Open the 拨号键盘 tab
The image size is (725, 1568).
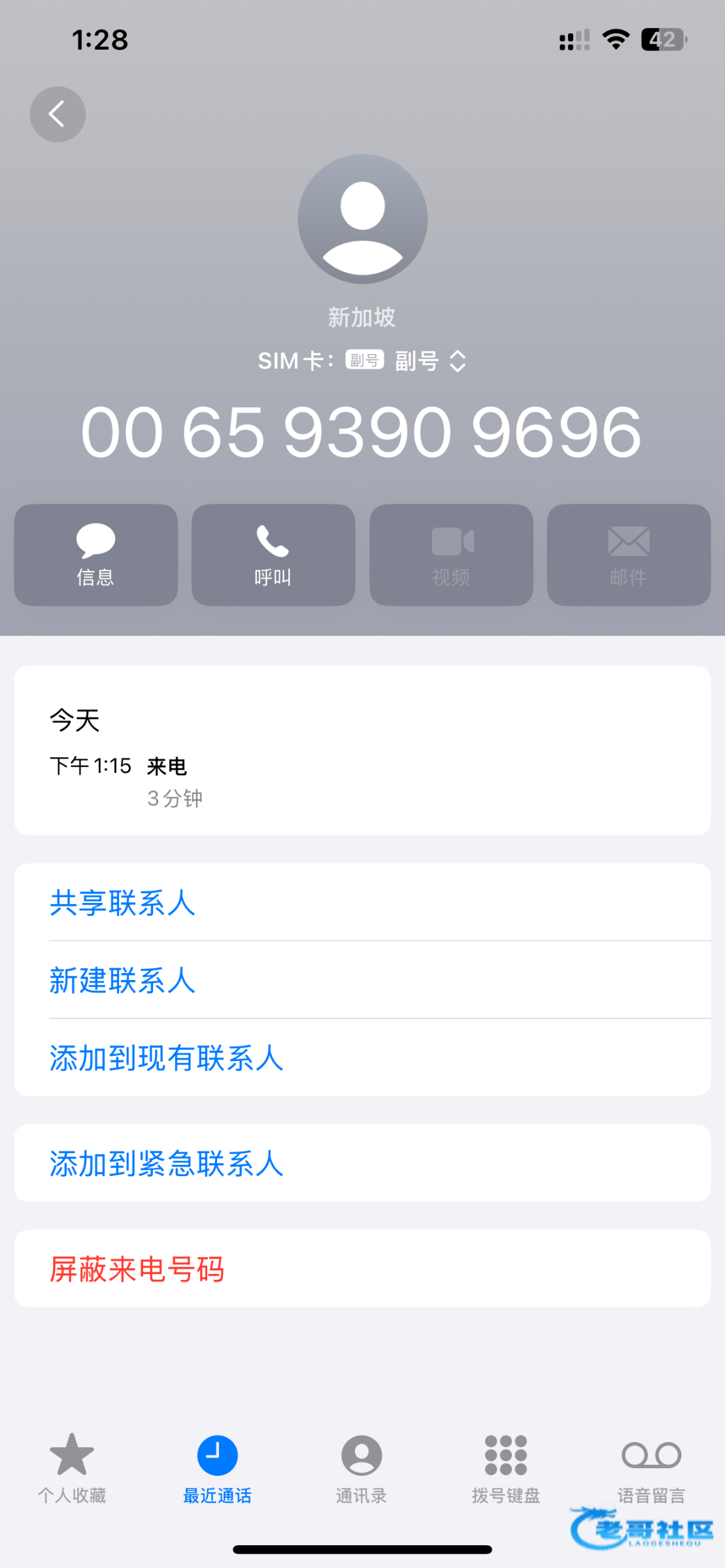[506, 1466]
